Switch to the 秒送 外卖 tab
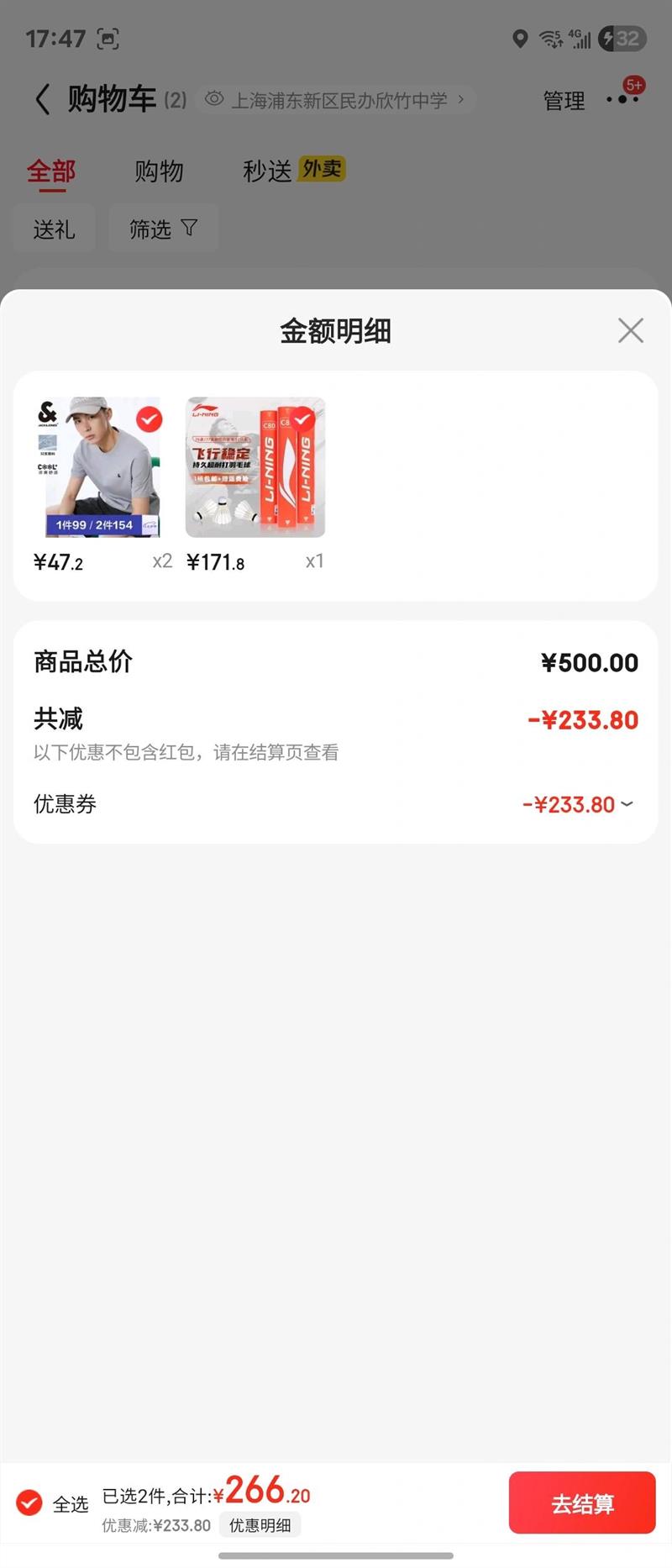Image resolution: width=672 pixels, height=1568 pixels. (293, 171)
